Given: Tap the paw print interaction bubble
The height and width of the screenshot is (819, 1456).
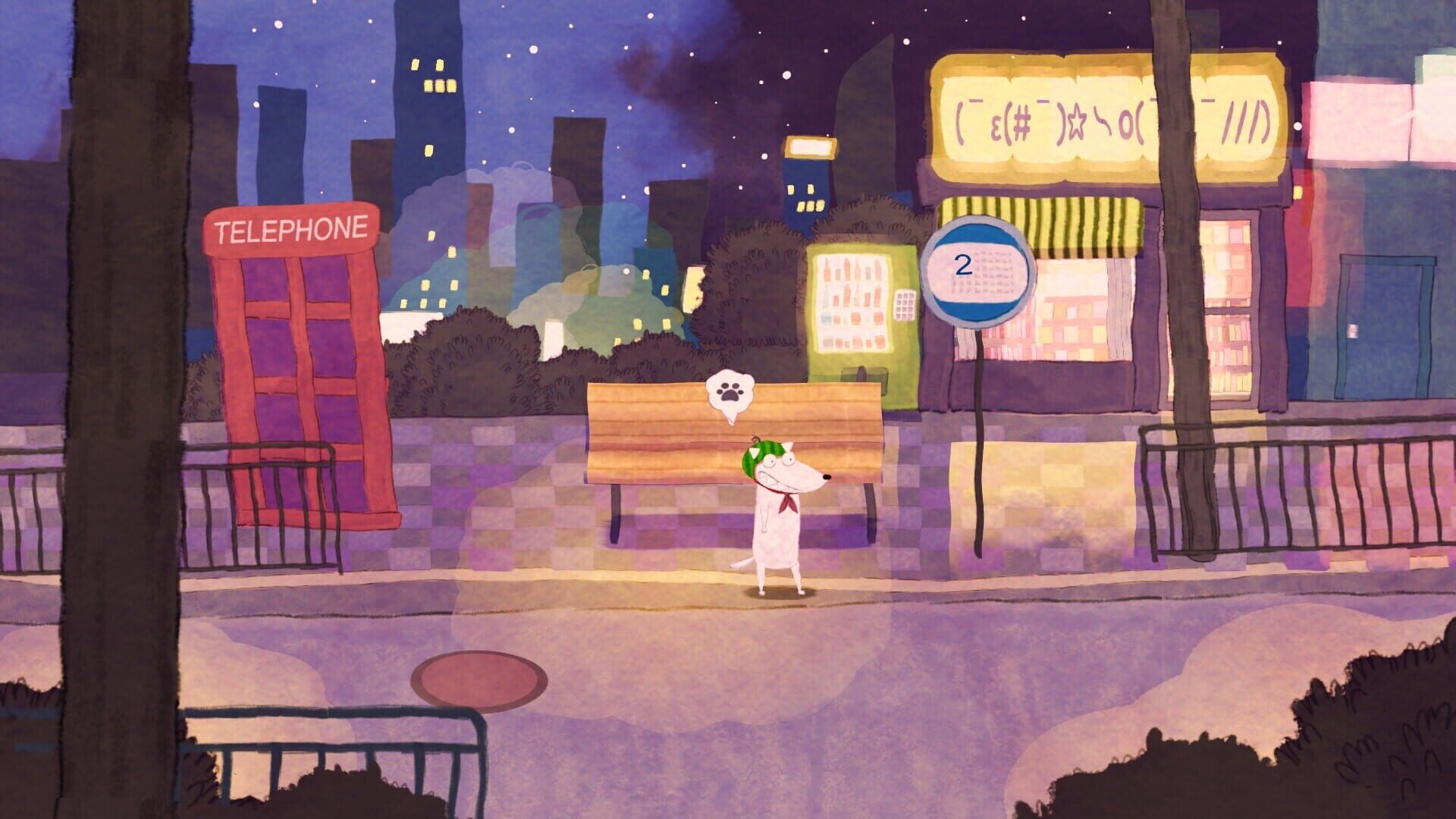Looking at the screenshot, I should click(728, 393).
